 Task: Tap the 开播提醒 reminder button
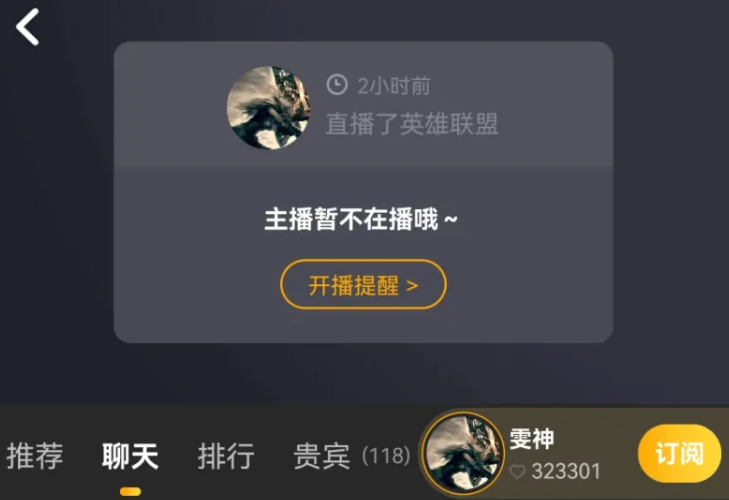(363, 285)
